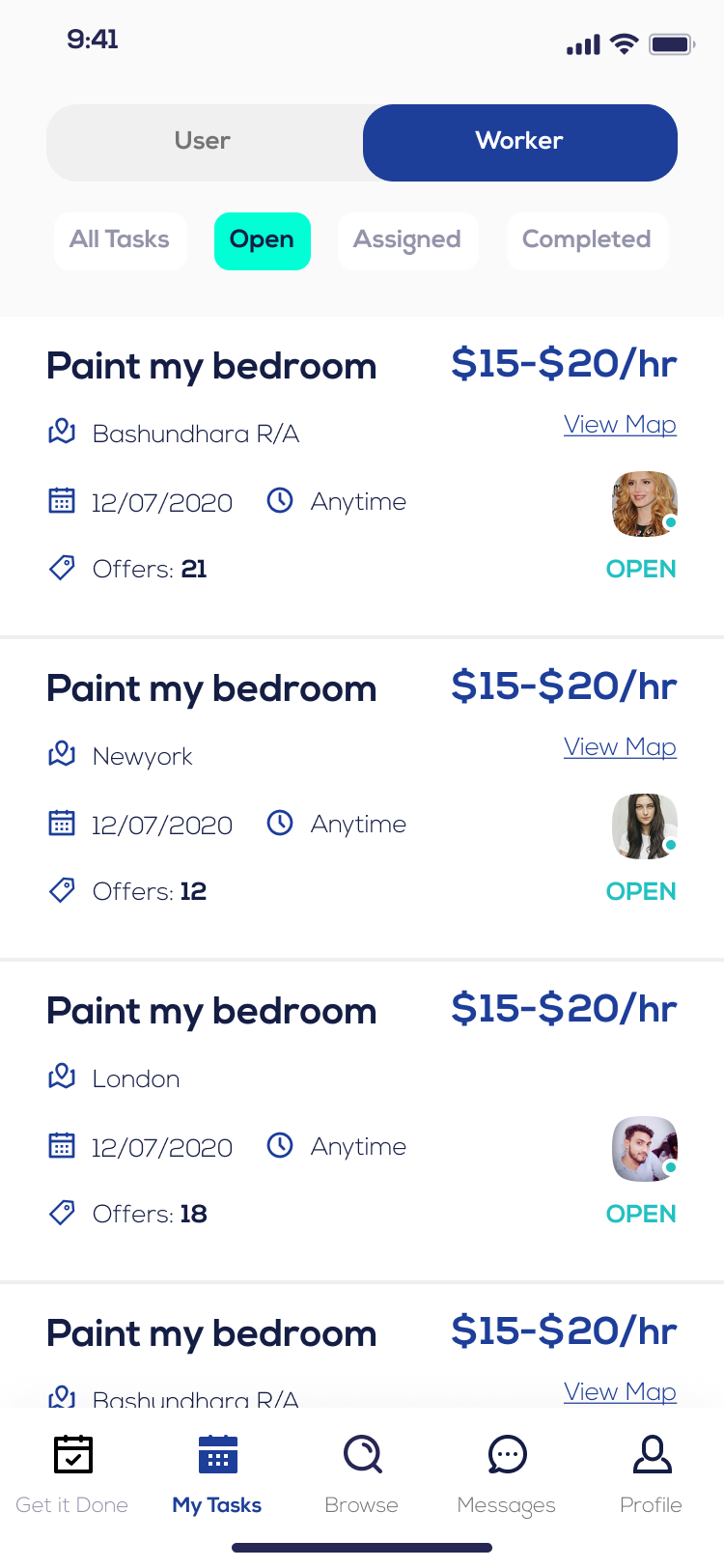Show the All Tasks filter
724x1568 pixels.
point(120,240)
